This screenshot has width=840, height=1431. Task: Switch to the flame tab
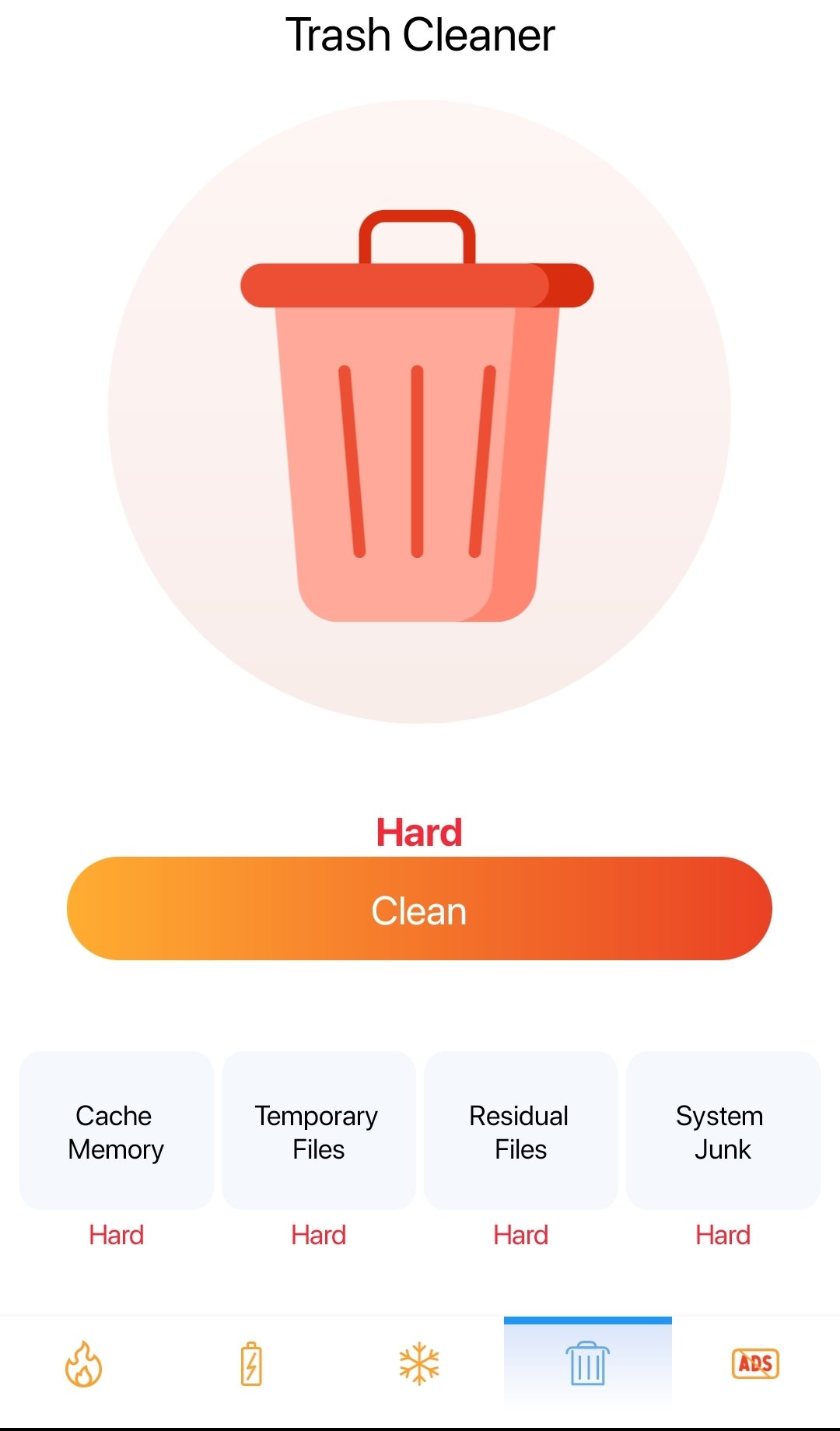tap(84, 1365)
